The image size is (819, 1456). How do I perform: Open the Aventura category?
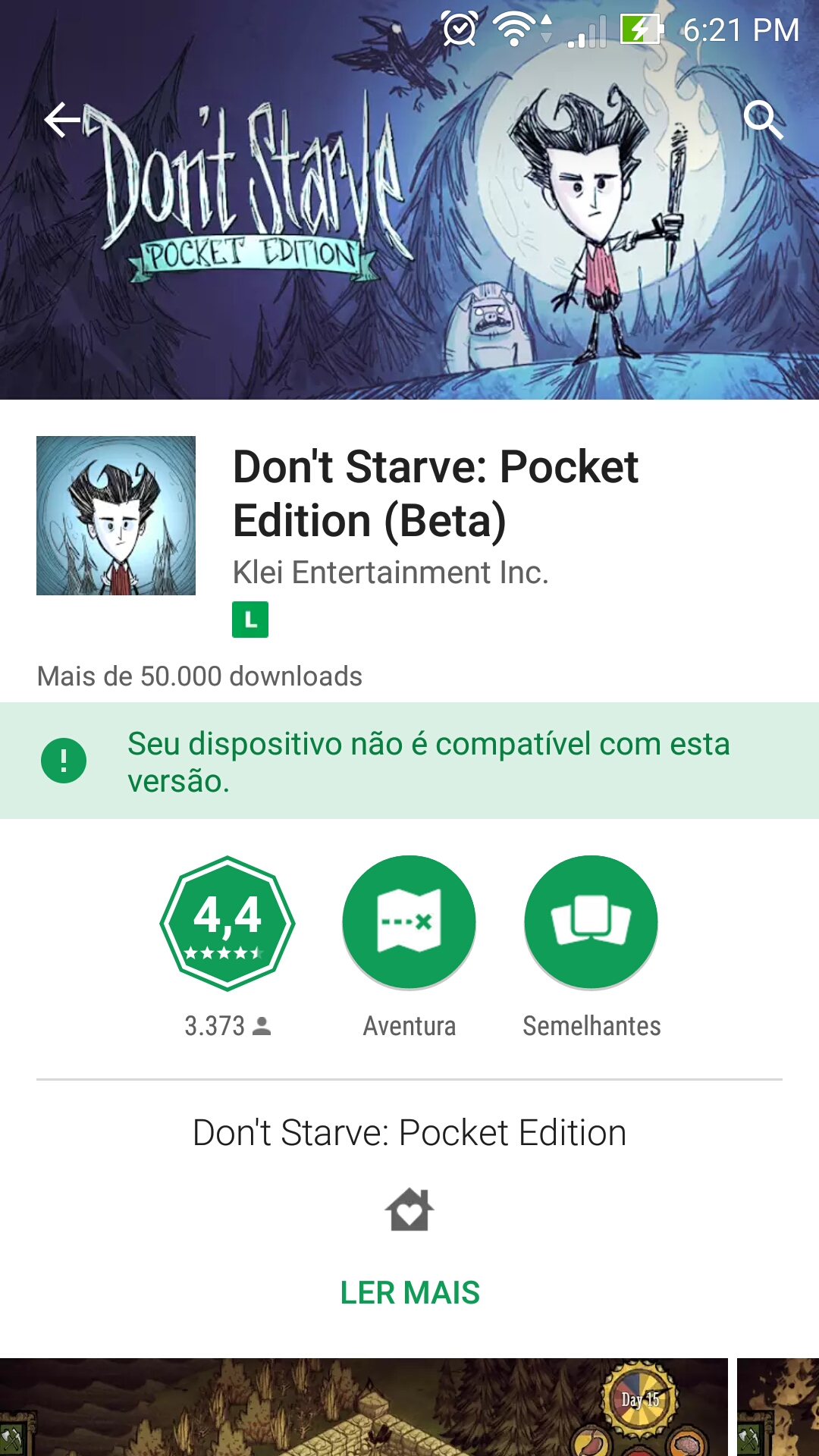click(409, 923)
